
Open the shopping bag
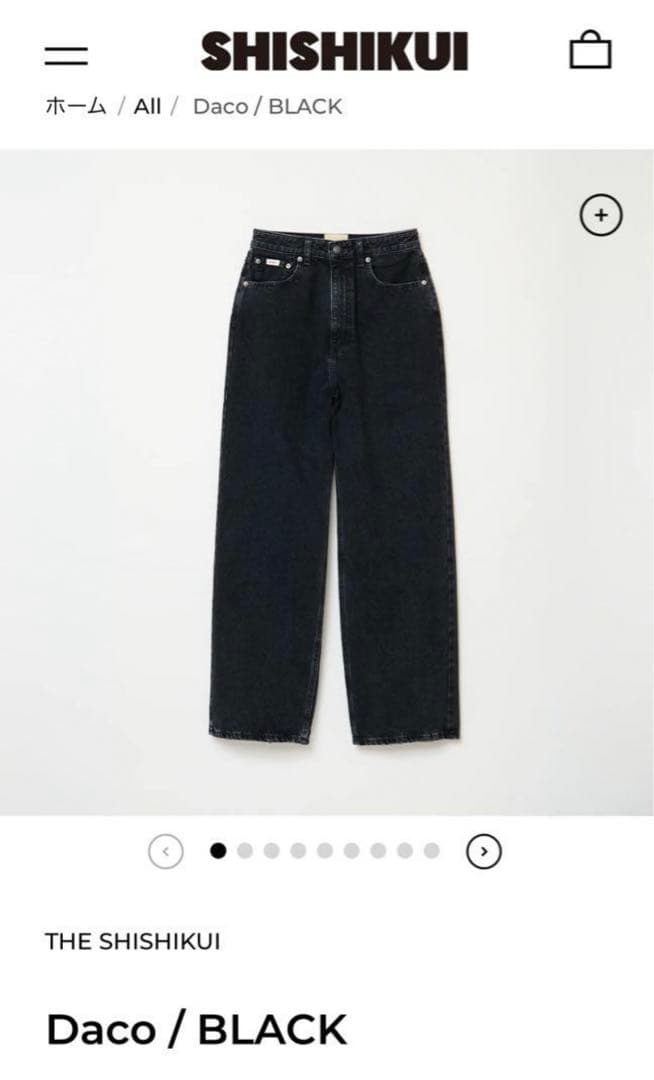click(590, 51)
